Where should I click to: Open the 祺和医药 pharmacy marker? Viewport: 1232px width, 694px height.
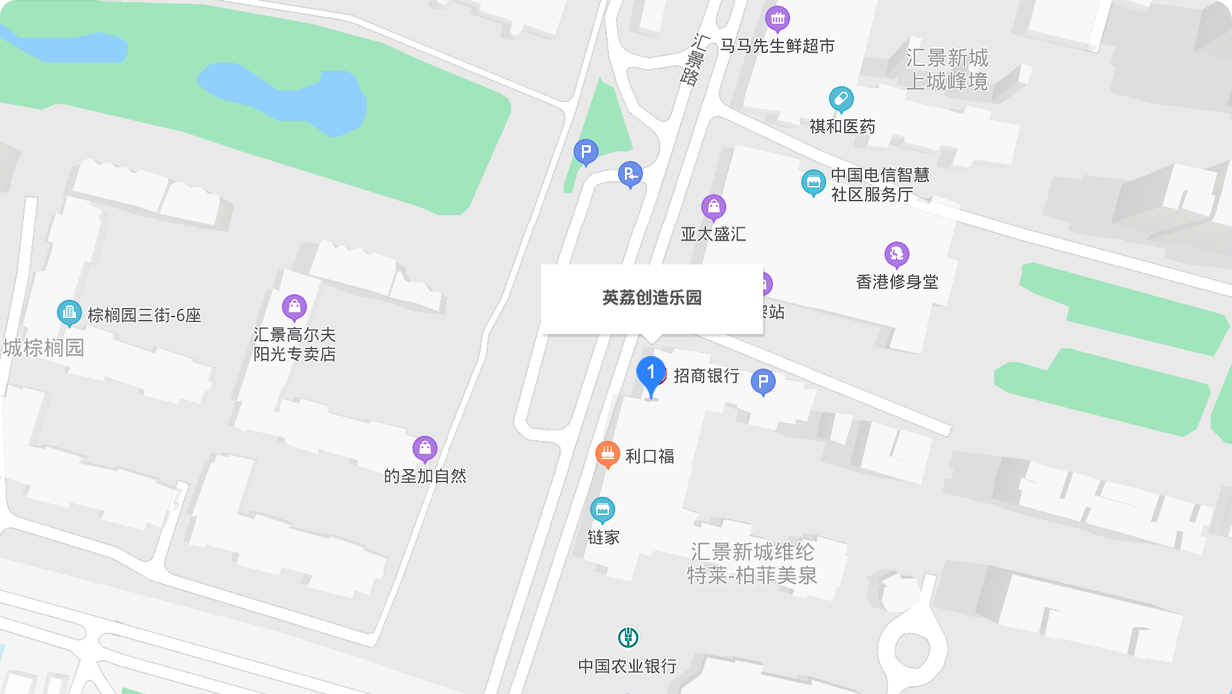coord(841,99)
